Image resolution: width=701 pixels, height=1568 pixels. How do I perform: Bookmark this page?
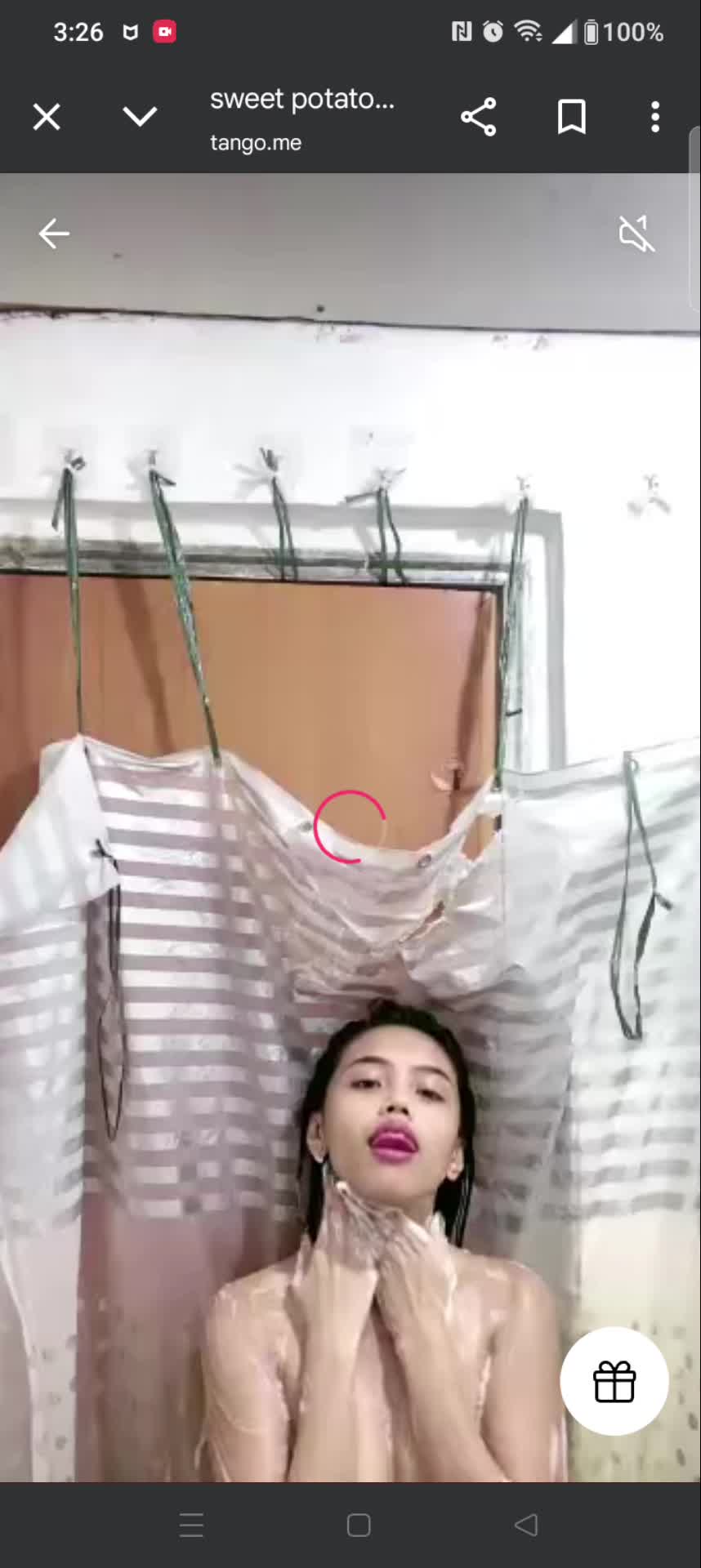(x=571, y=117)
